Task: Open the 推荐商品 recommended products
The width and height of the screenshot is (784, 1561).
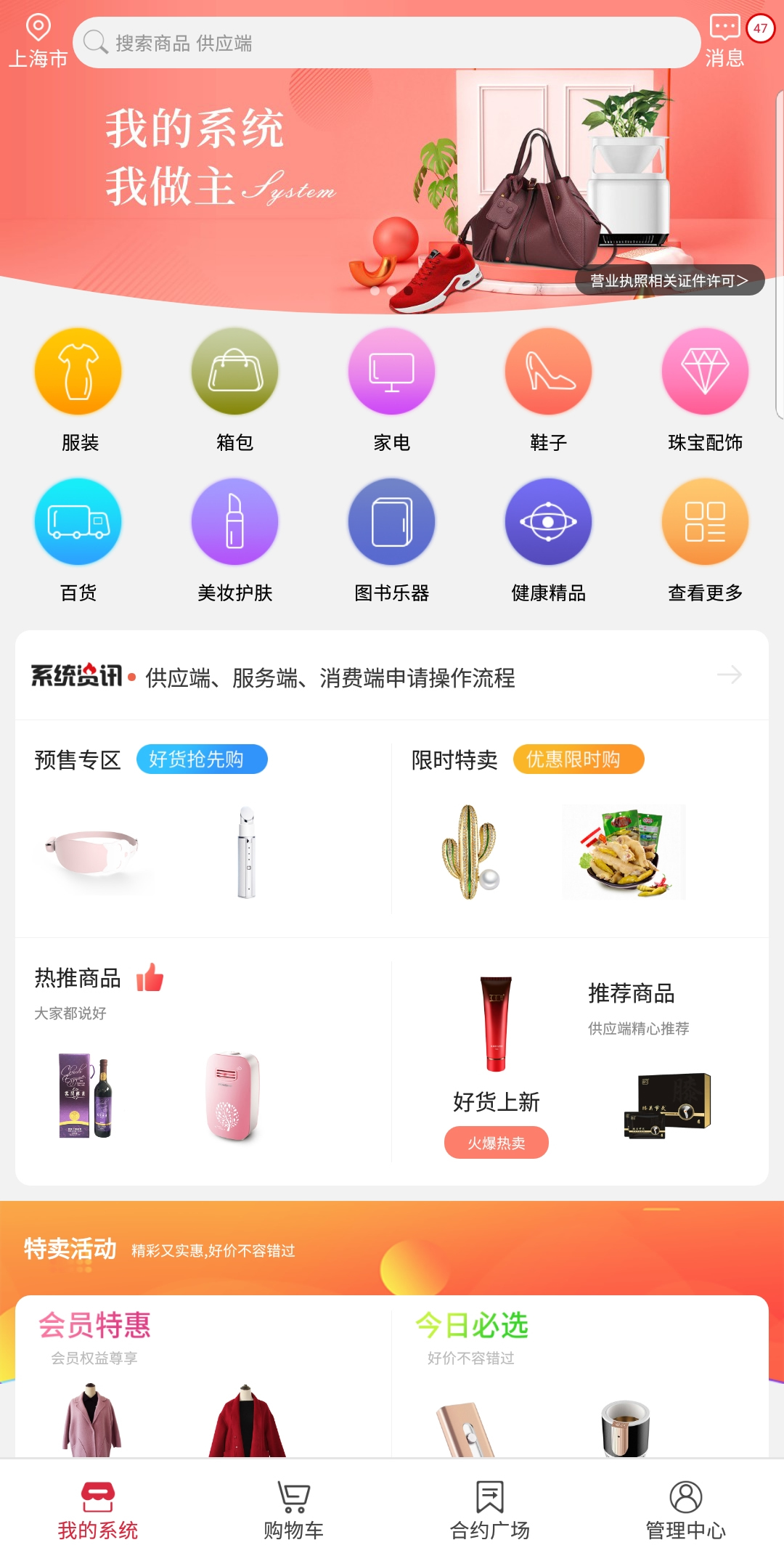Action: (631, 993)
